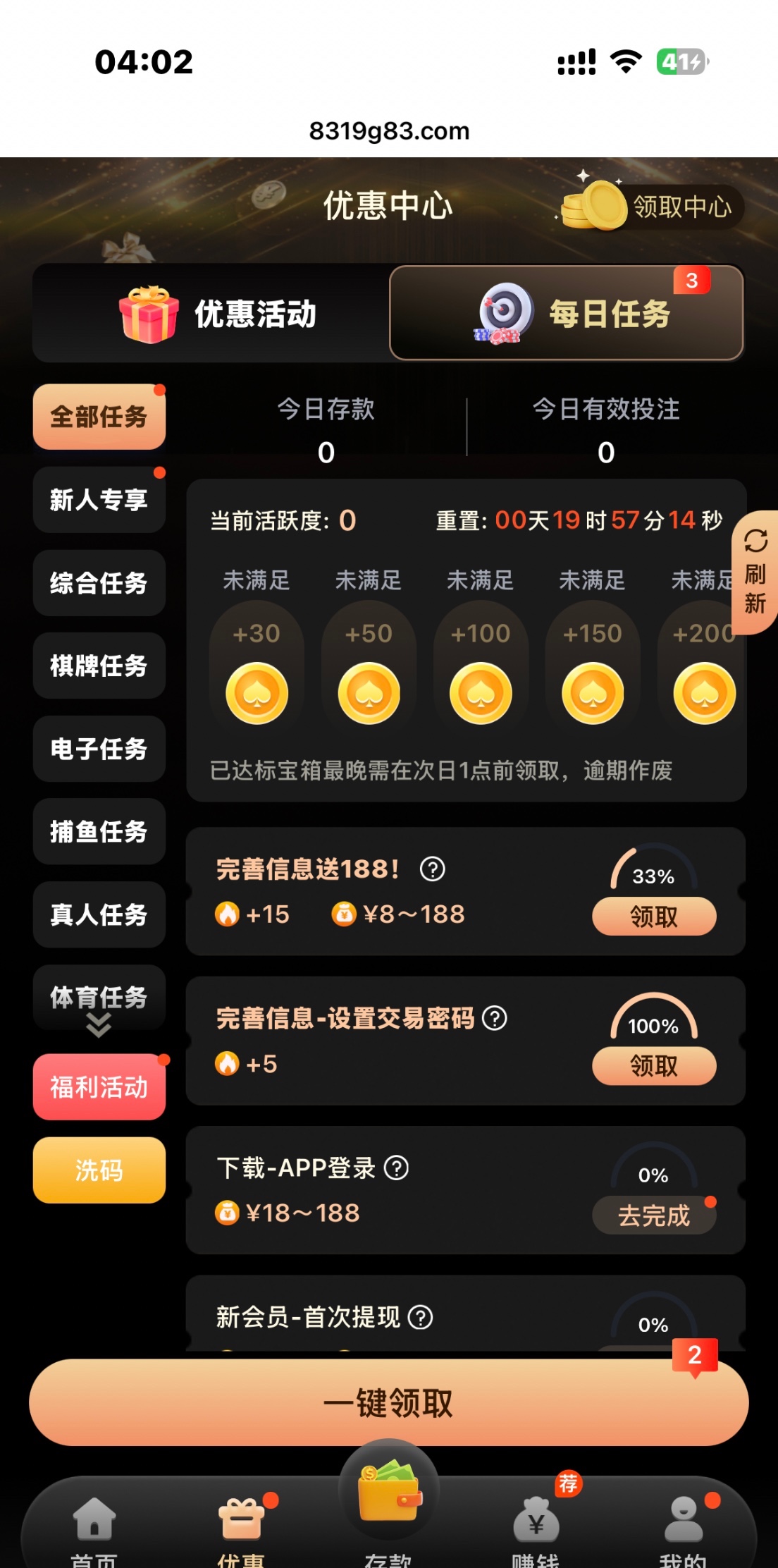Claim the 完善信息送188 reward
The image size is (778, 1568).
coord(653,917)
